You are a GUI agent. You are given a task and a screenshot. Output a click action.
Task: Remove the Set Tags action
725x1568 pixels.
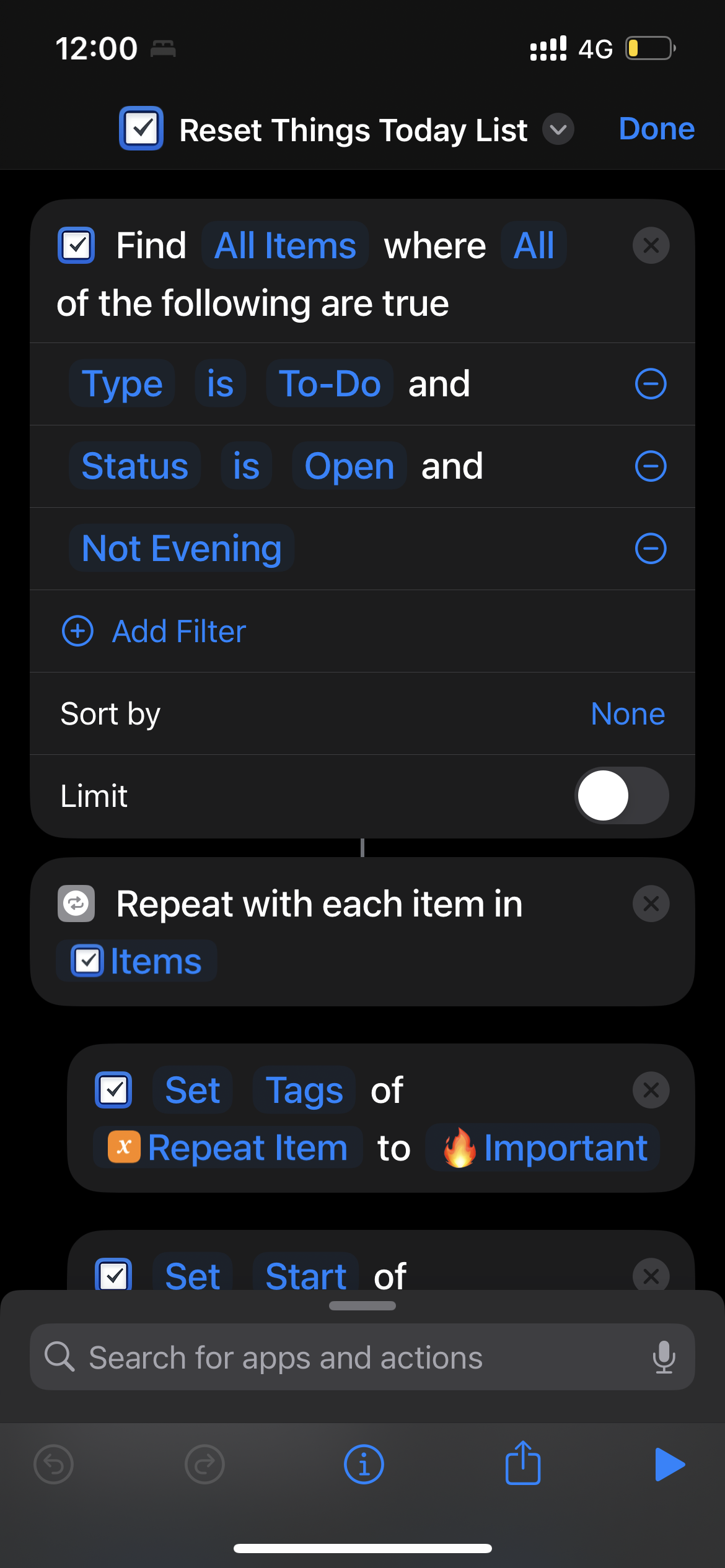click(651, 1090)
